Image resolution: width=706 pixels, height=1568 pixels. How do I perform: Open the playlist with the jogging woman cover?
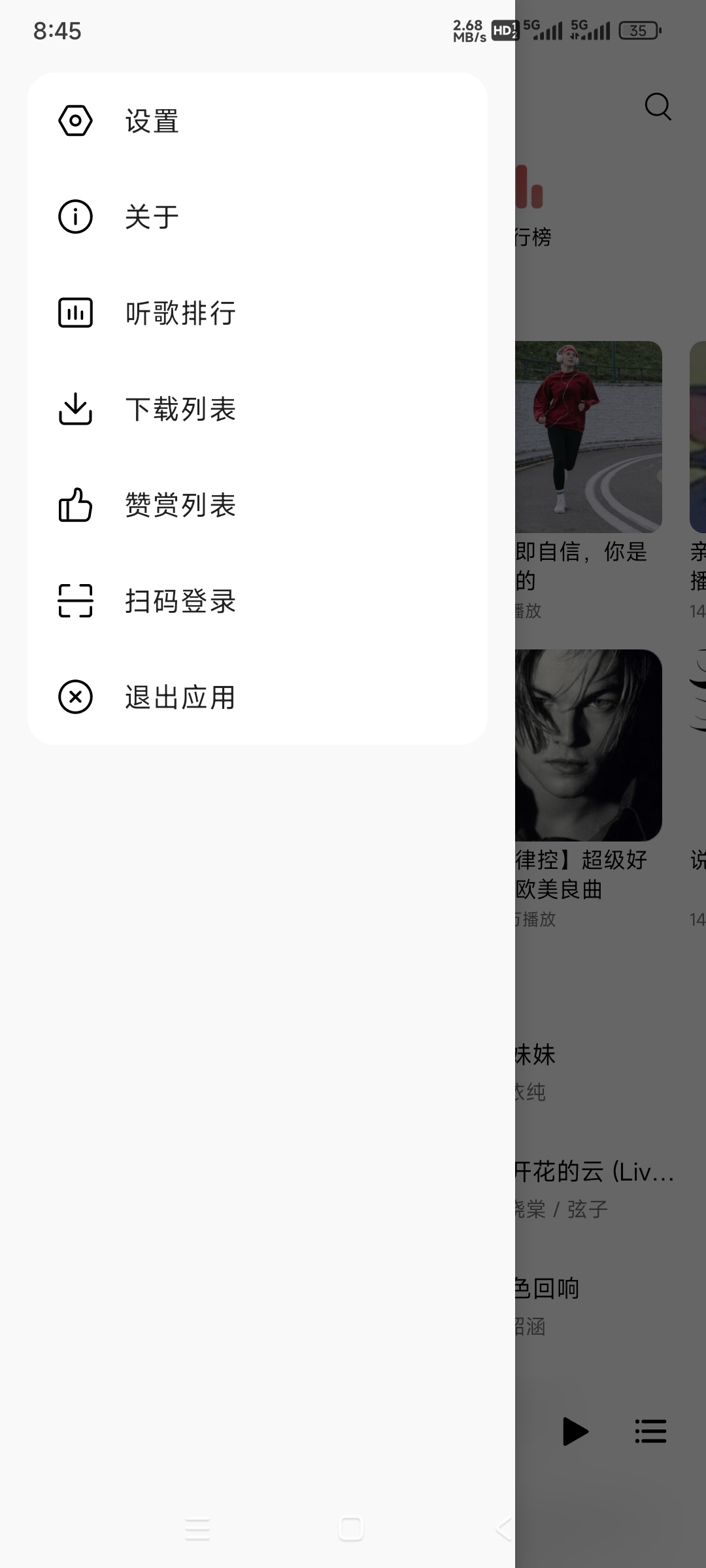click(588, 436)
